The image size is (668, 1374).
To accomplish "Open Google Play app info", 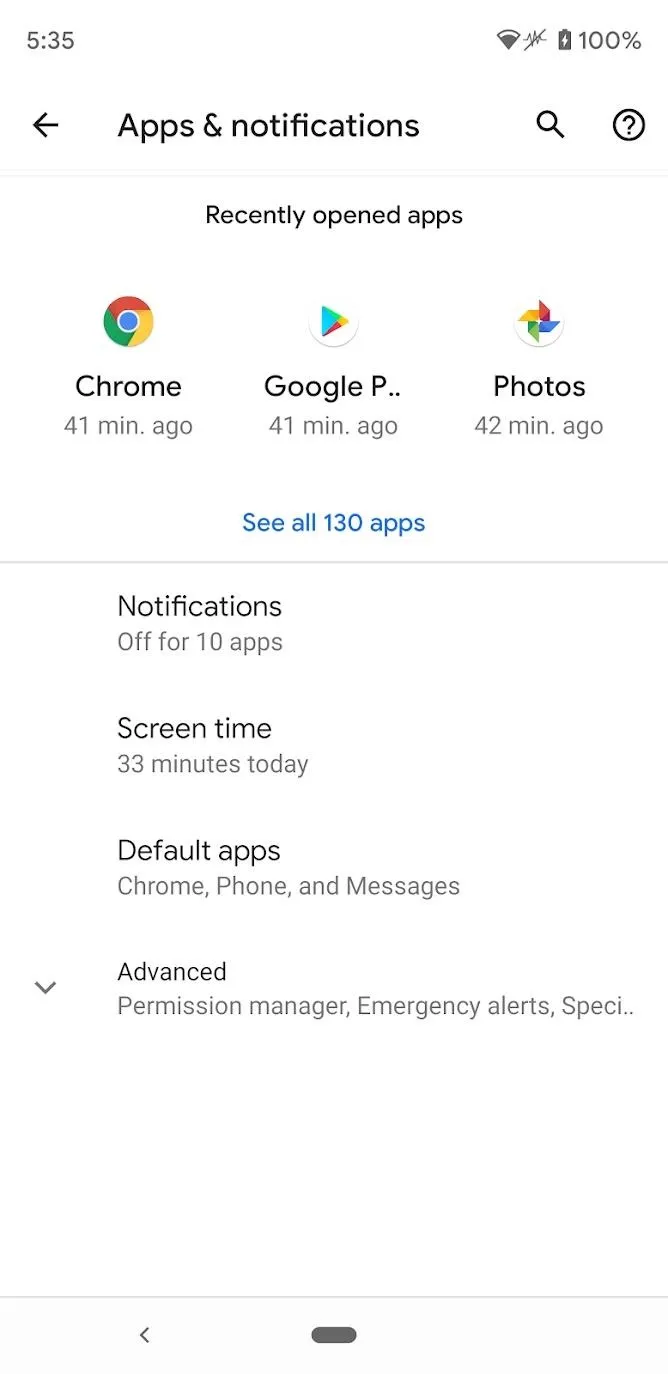I will coord(333,366).
